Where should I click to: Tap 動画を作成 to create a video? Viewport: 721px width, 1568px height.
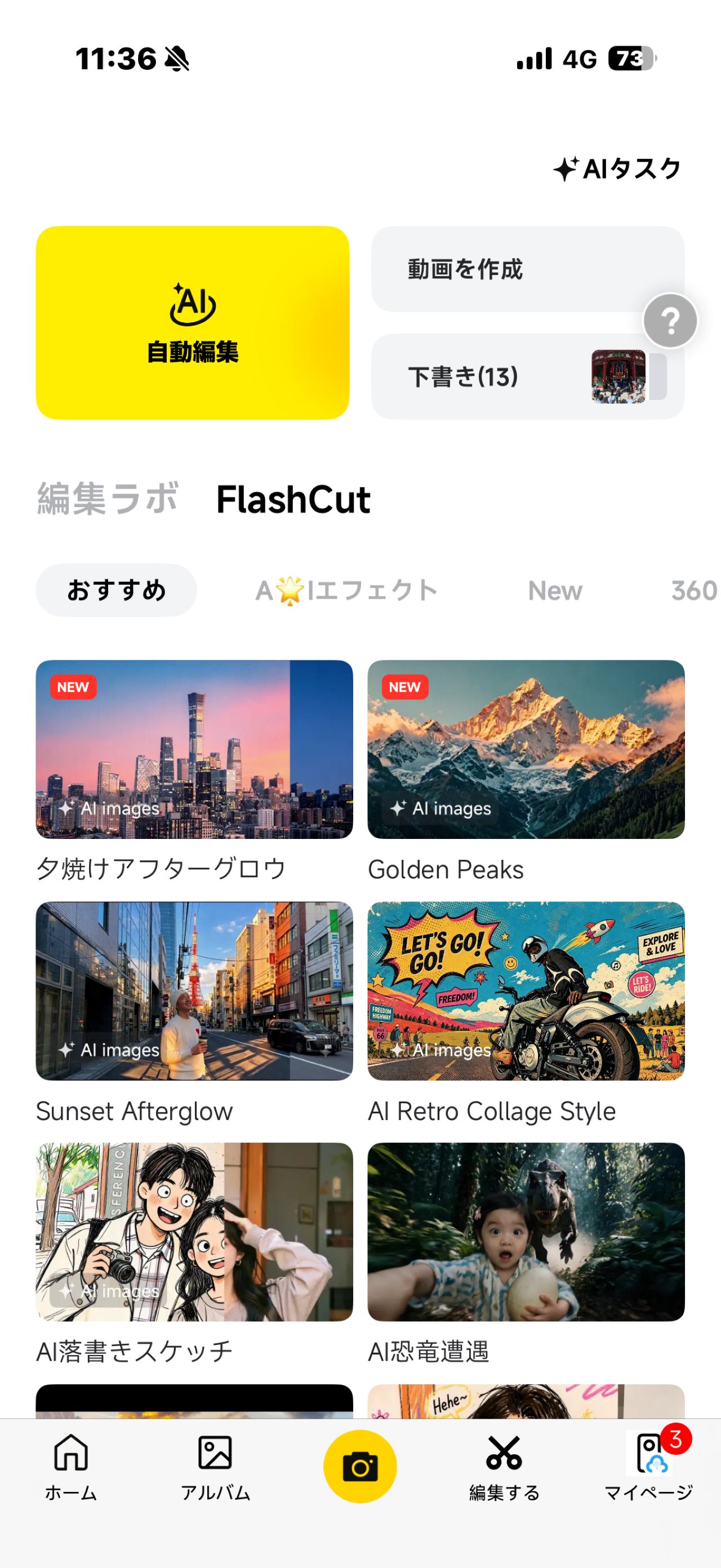[x=528, y=269]
